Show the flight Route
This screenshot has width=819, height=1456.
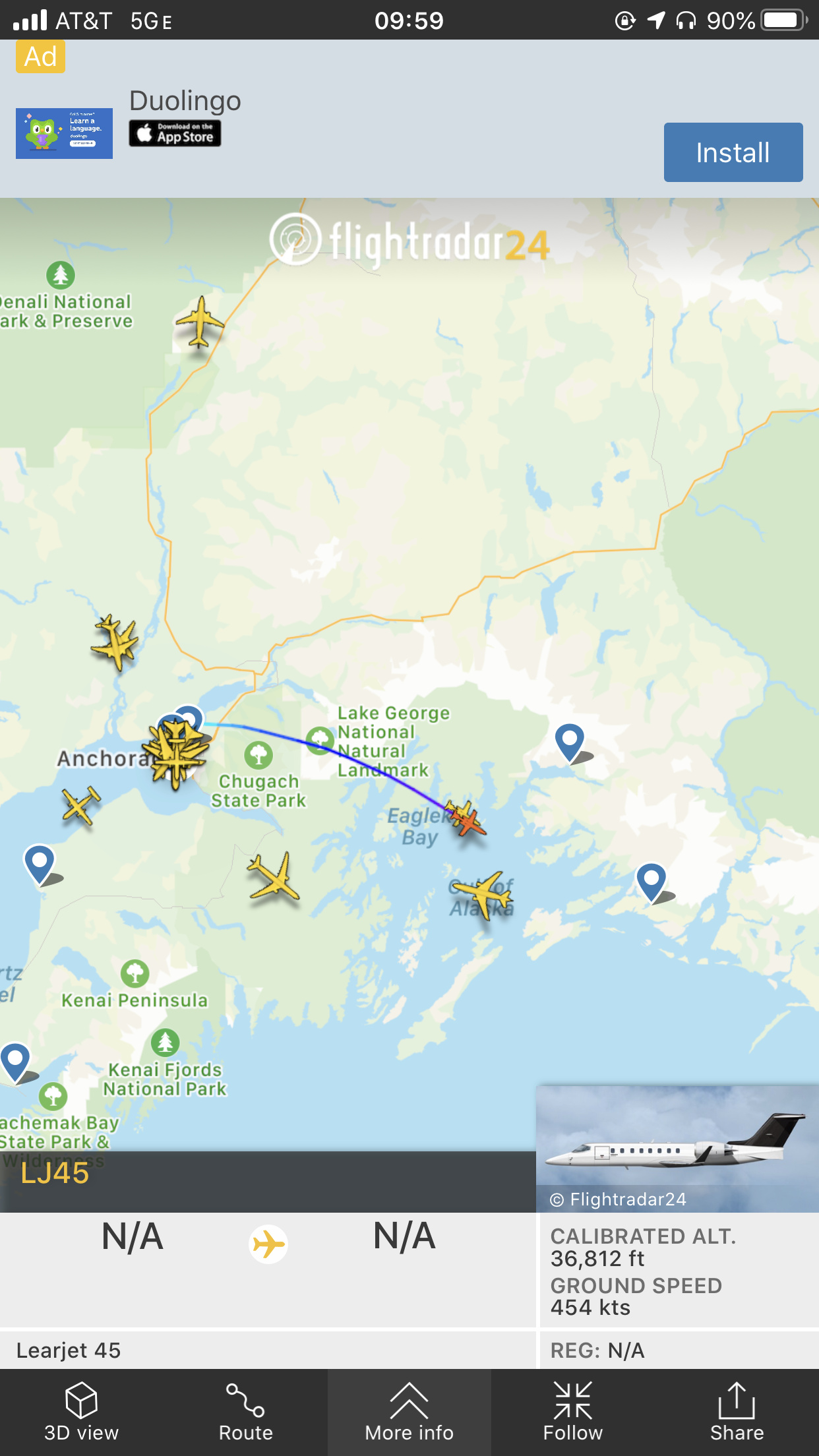pyautogui.click(x=245, y=1412)
